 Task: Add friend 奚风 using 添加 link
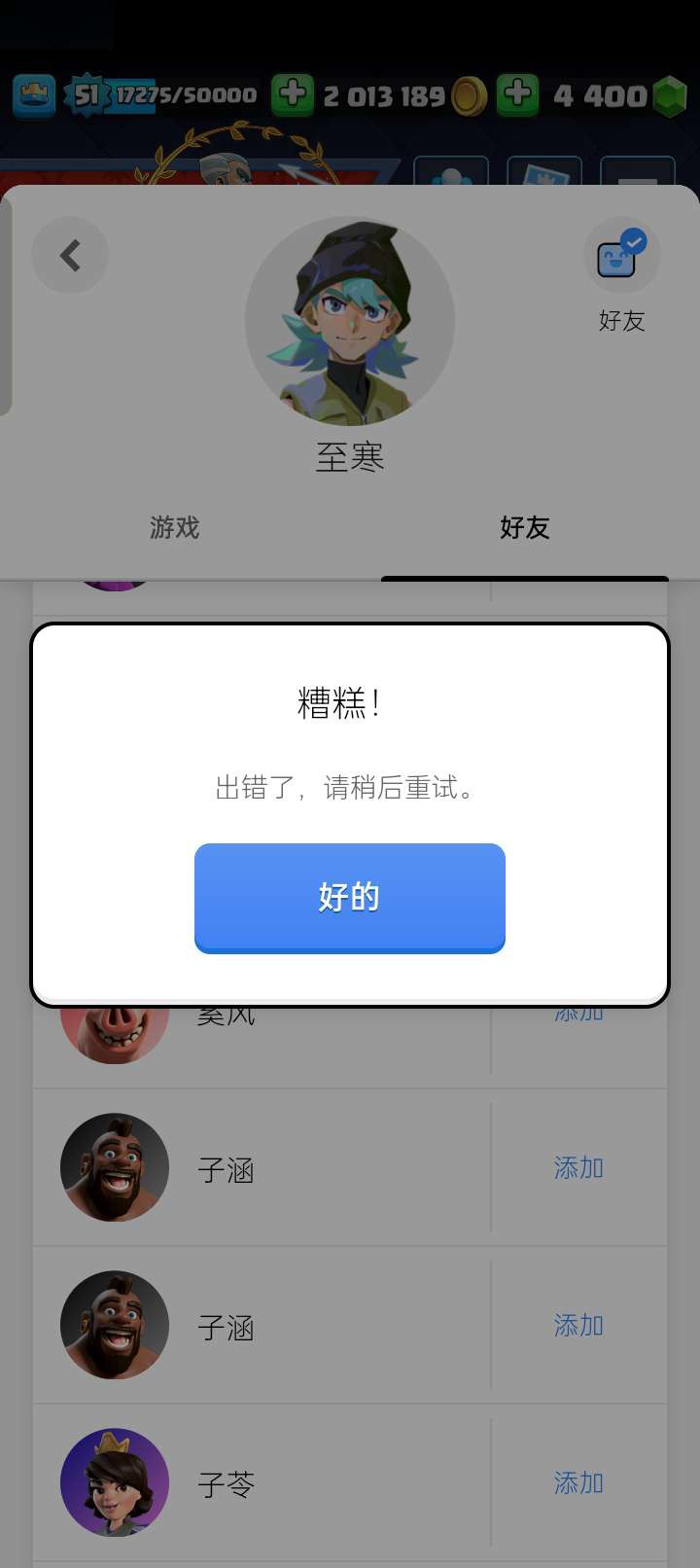pyautogui.click(x=578, y=1012)
